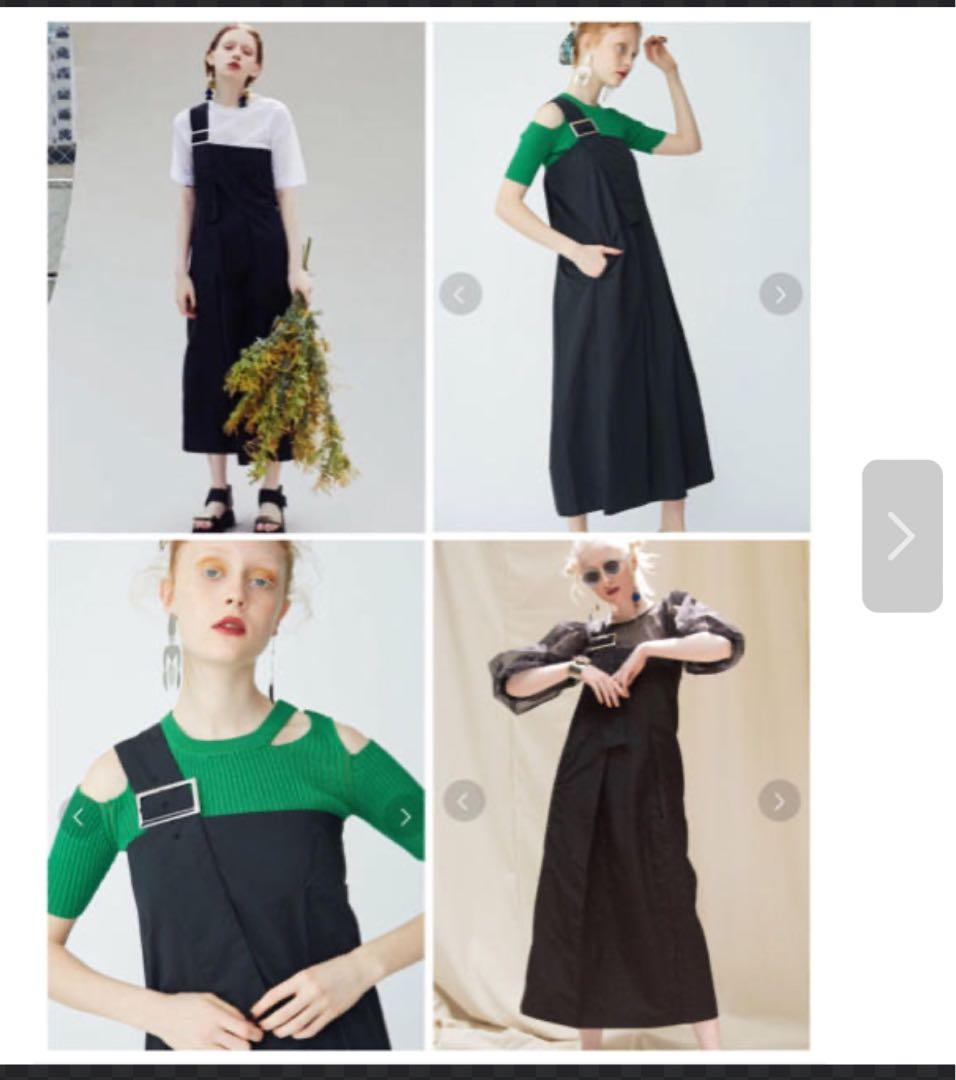Viewport: 956px width, 1080px height.
Task: Go to the next image with the large right arrow
Action: [x=901, y=536]
